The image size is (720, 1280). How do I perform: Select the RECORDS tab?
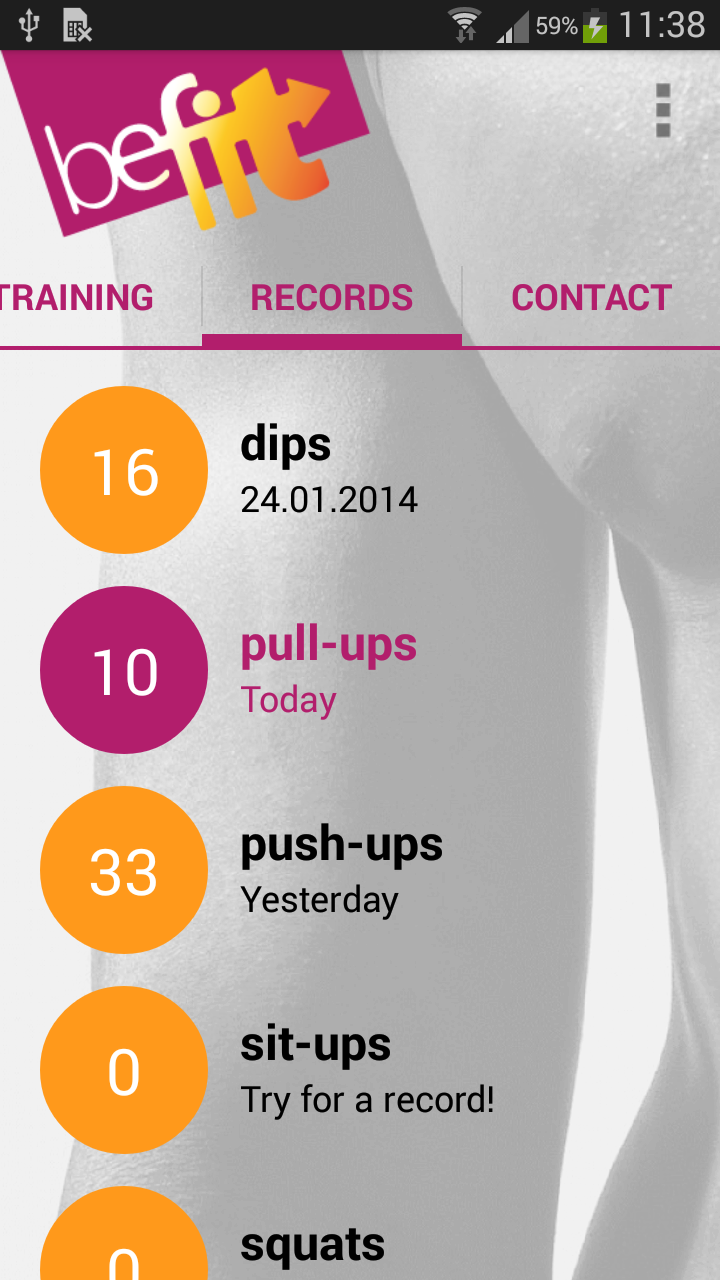pos(332,297)
